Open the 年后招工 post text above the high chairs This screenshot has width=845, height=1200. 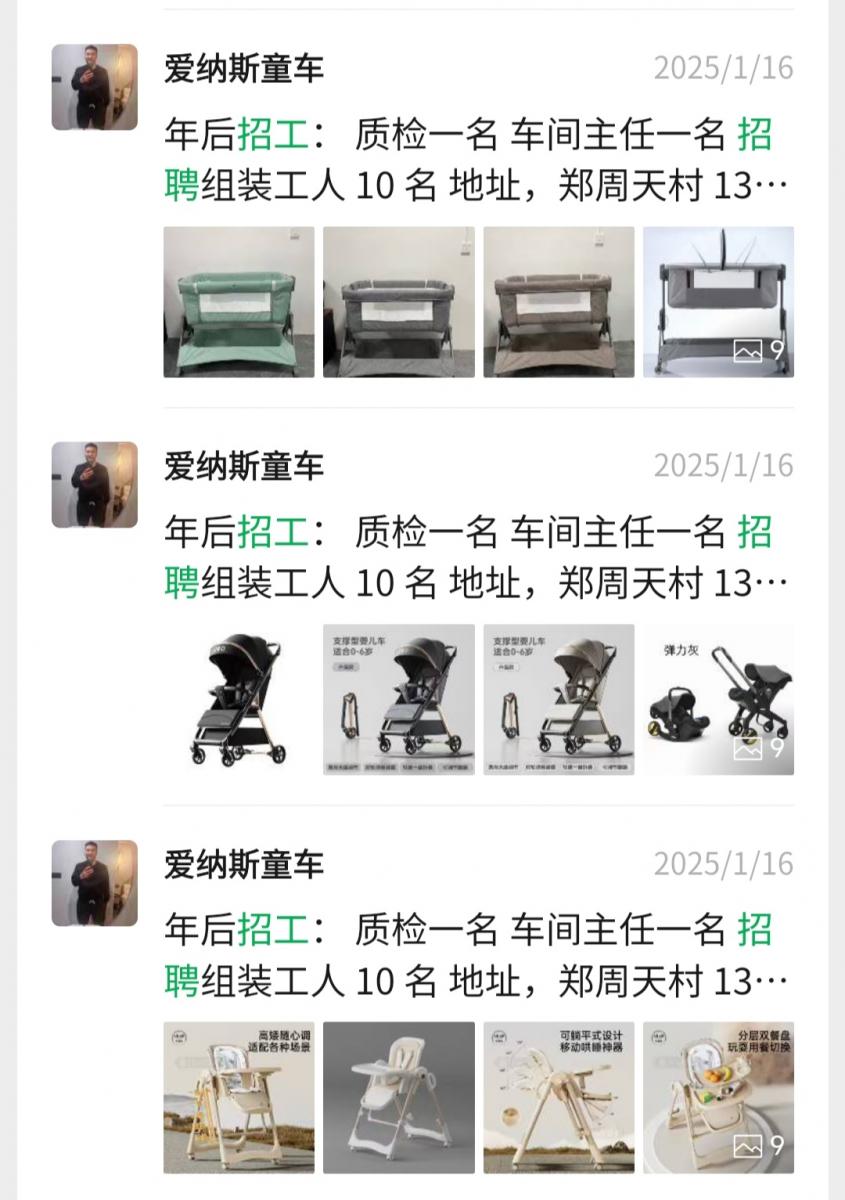(x=470, y=956)
